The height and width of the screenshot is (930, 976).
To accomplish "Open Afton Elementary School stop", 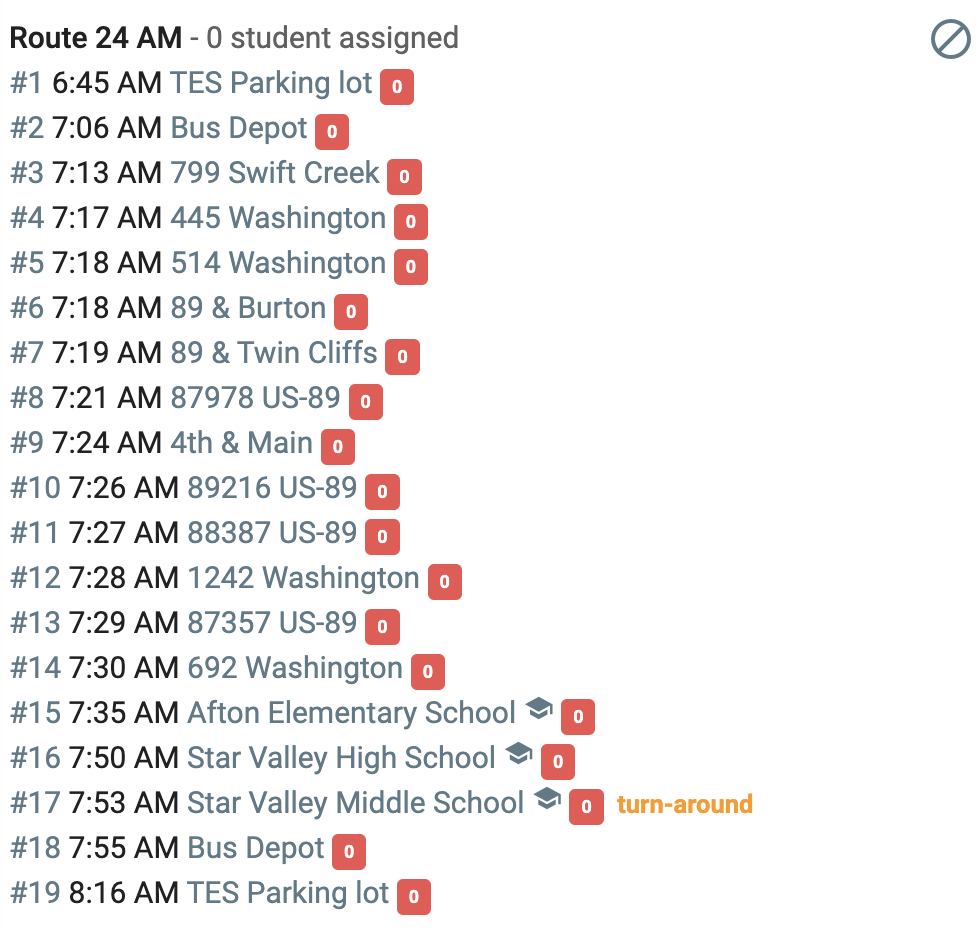I will click(351, 713).
